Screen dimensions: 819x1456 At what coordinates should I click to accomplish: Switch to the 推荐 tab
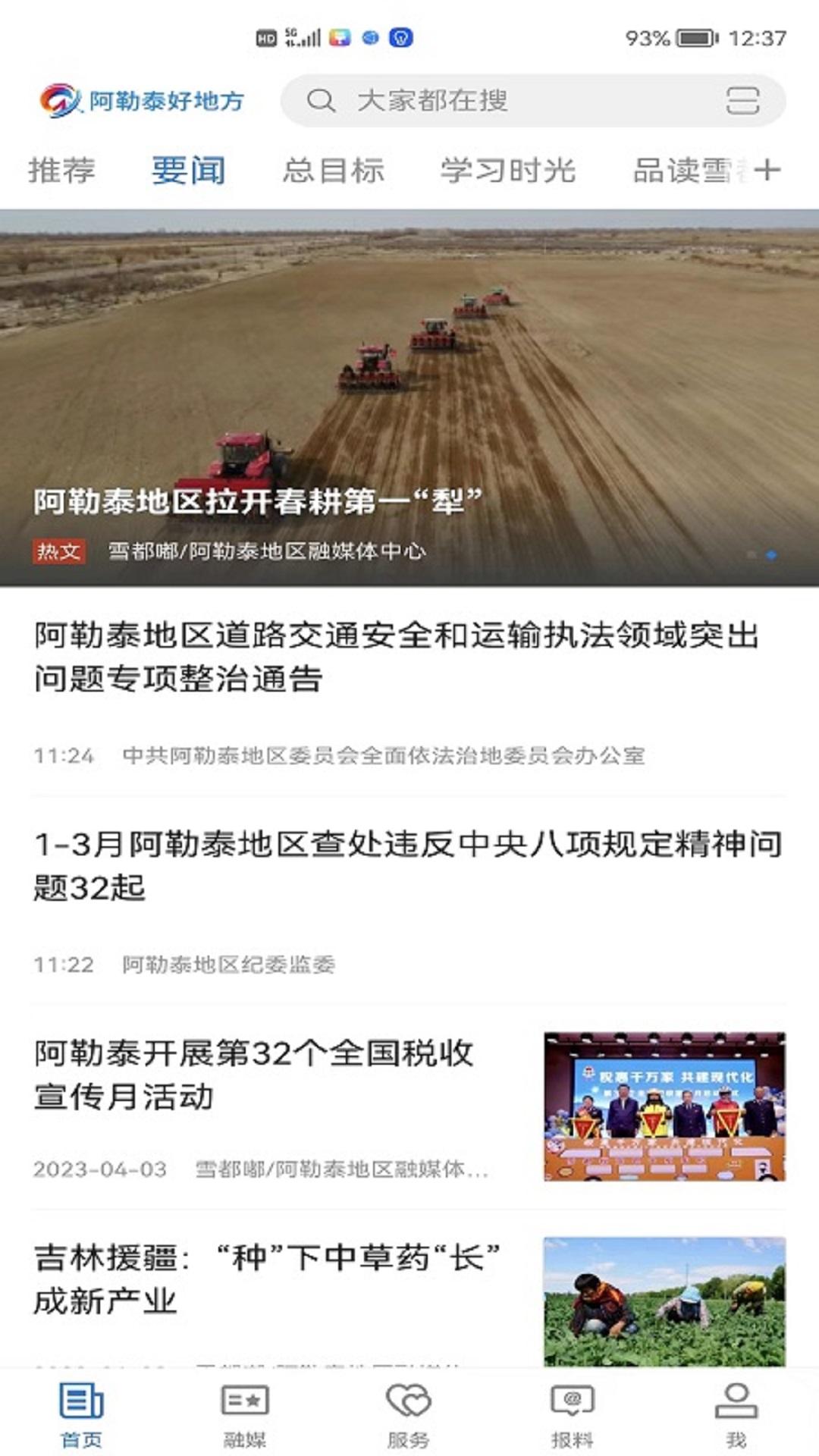click(x=61, y=171)
